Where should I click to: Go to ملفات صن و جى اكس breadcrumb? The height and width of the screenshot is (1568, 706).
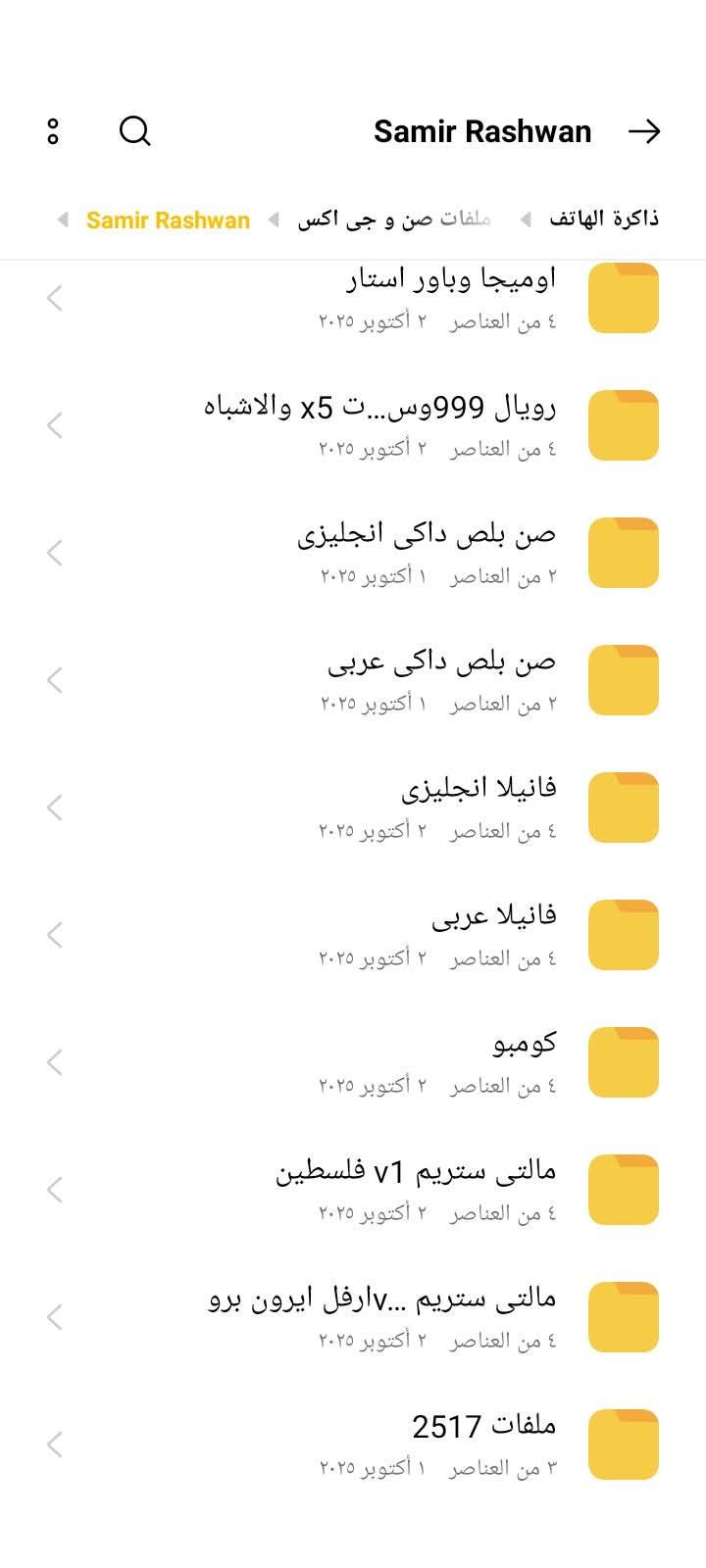(x=394, y=220)
